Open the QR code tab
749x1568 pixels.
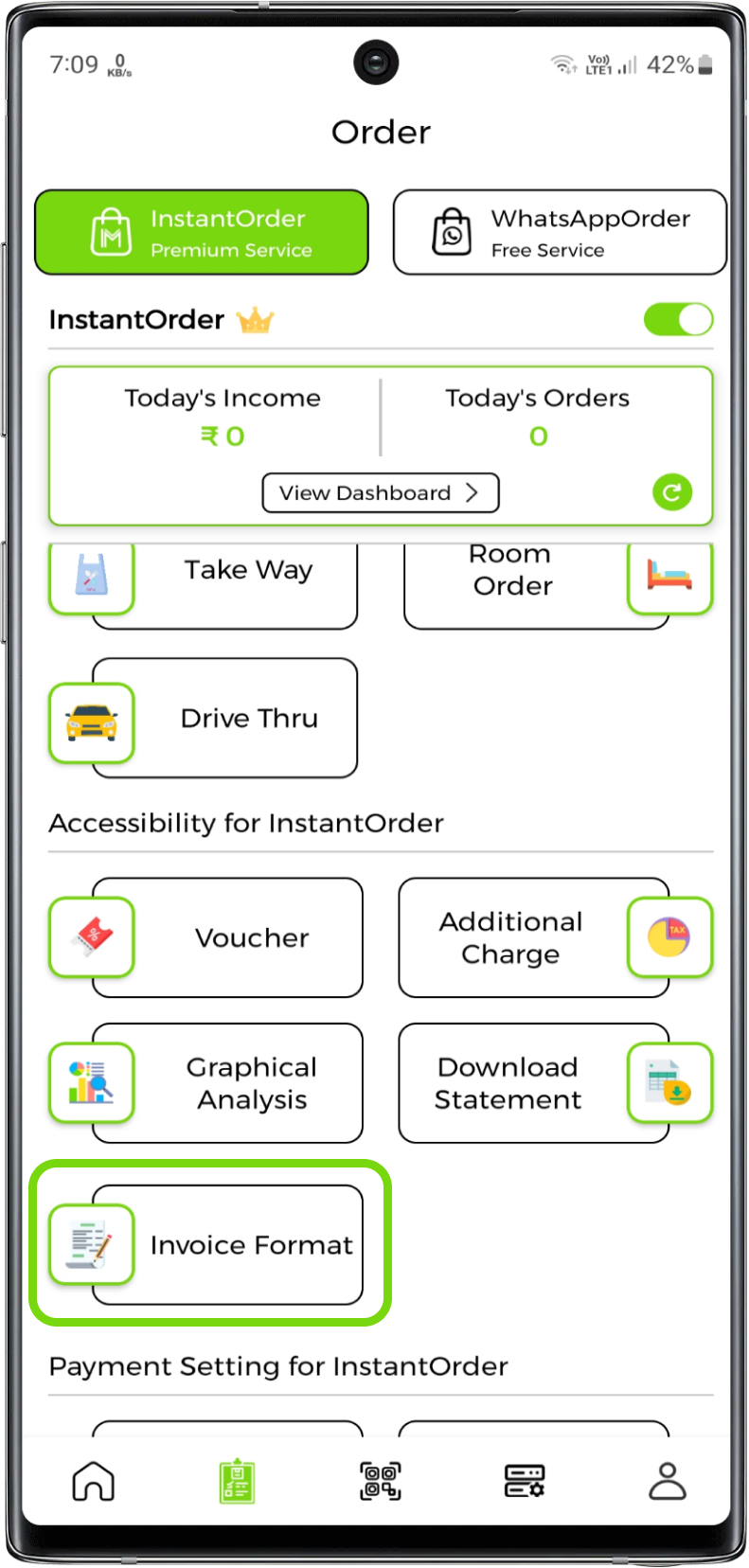pyautogui.click(x=381, y=1481)
